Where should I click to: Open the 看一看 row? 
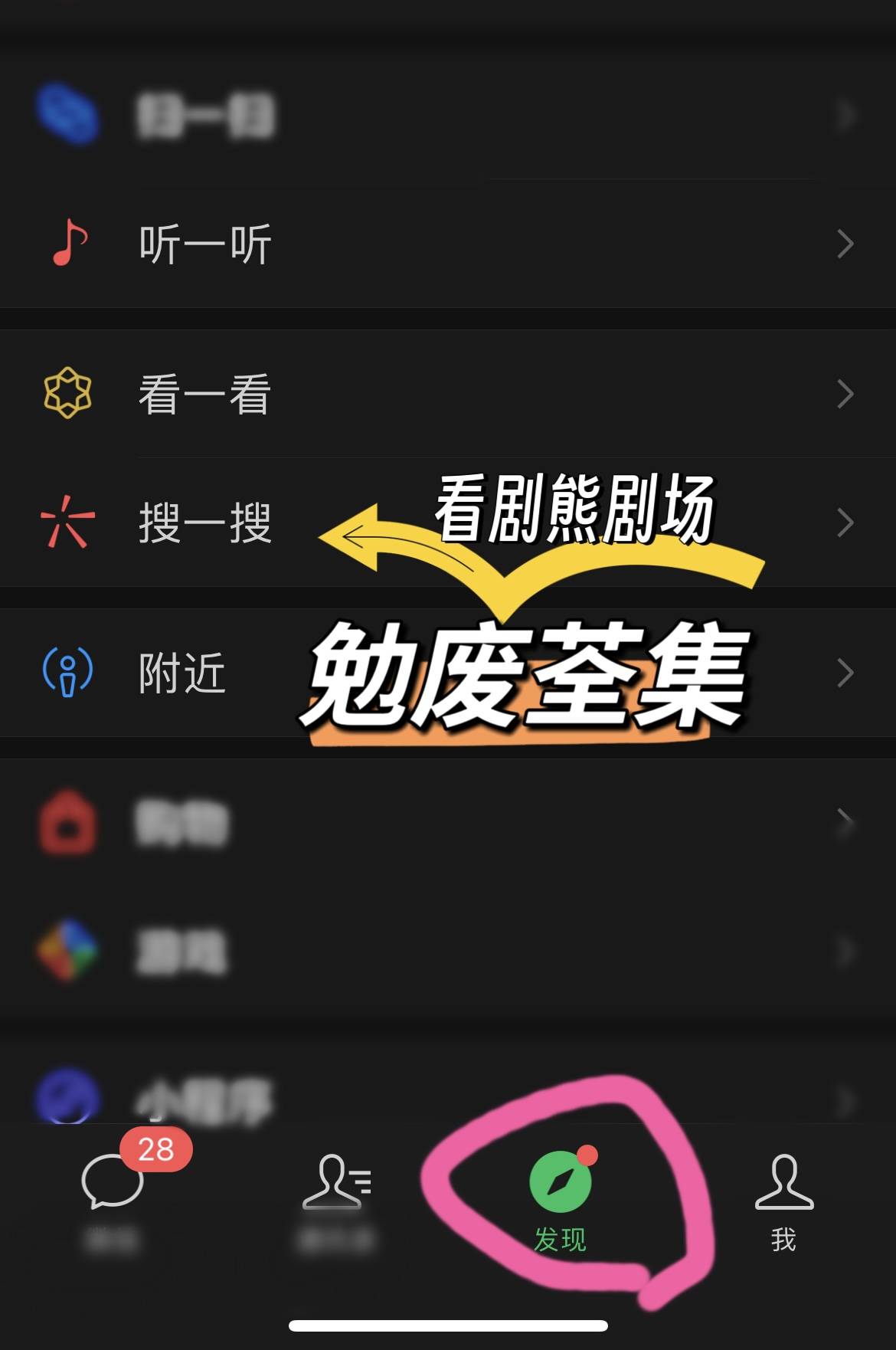pyautogui.click(x=204, y=395)
